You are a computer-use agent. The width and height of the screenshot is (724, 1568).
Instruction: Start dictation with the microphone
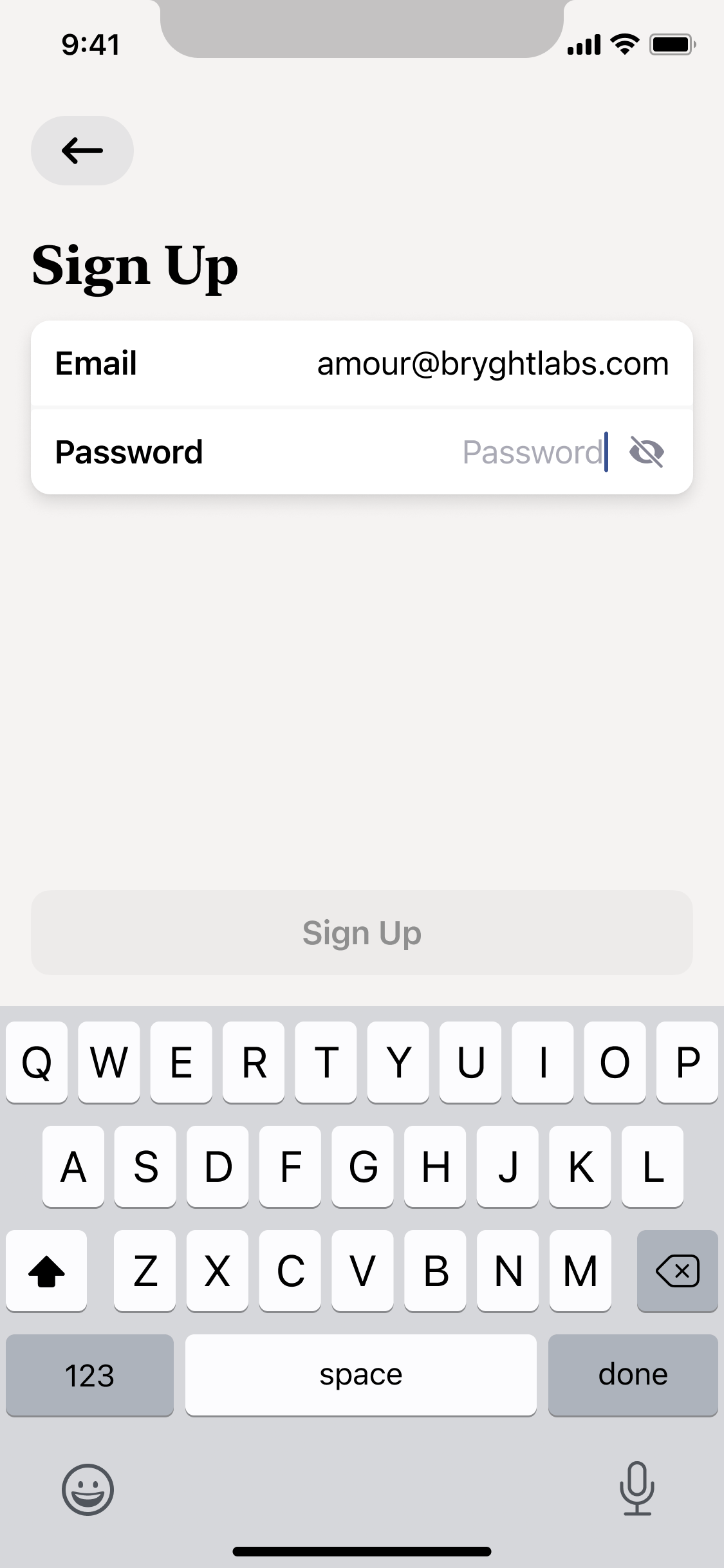637,1488
